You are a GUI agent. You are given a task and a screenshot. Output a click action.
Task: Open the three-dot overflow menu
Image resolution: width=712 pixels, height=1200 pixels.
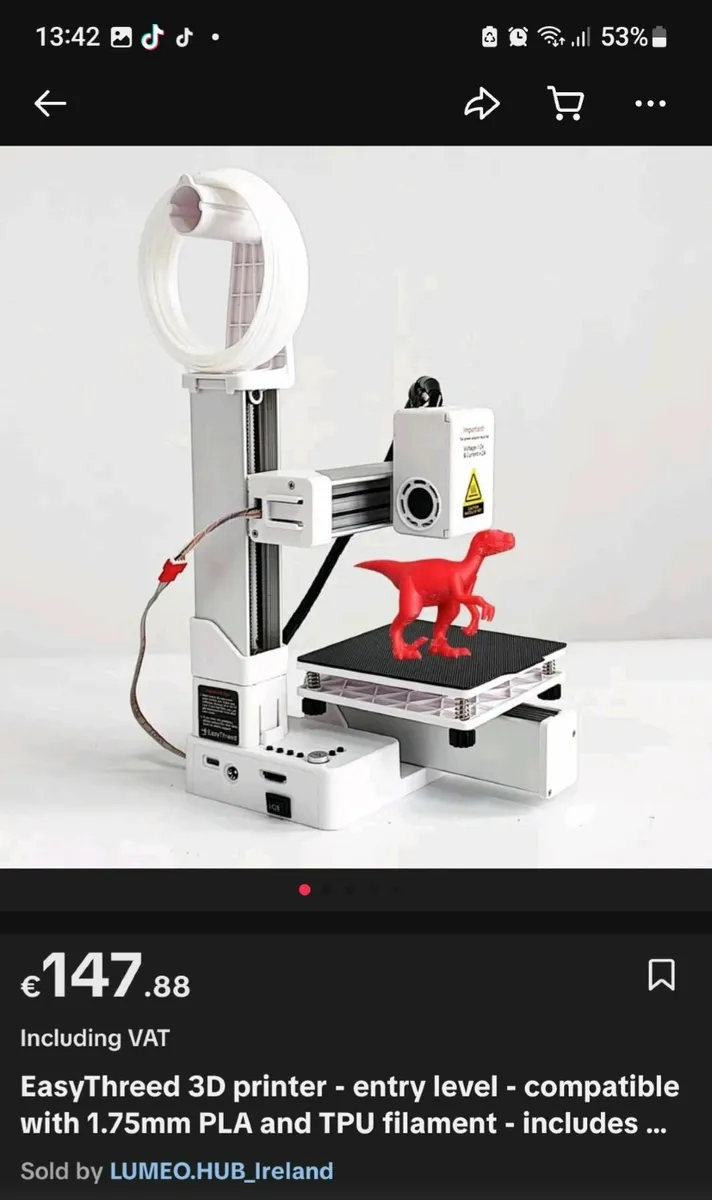(650, 104)
